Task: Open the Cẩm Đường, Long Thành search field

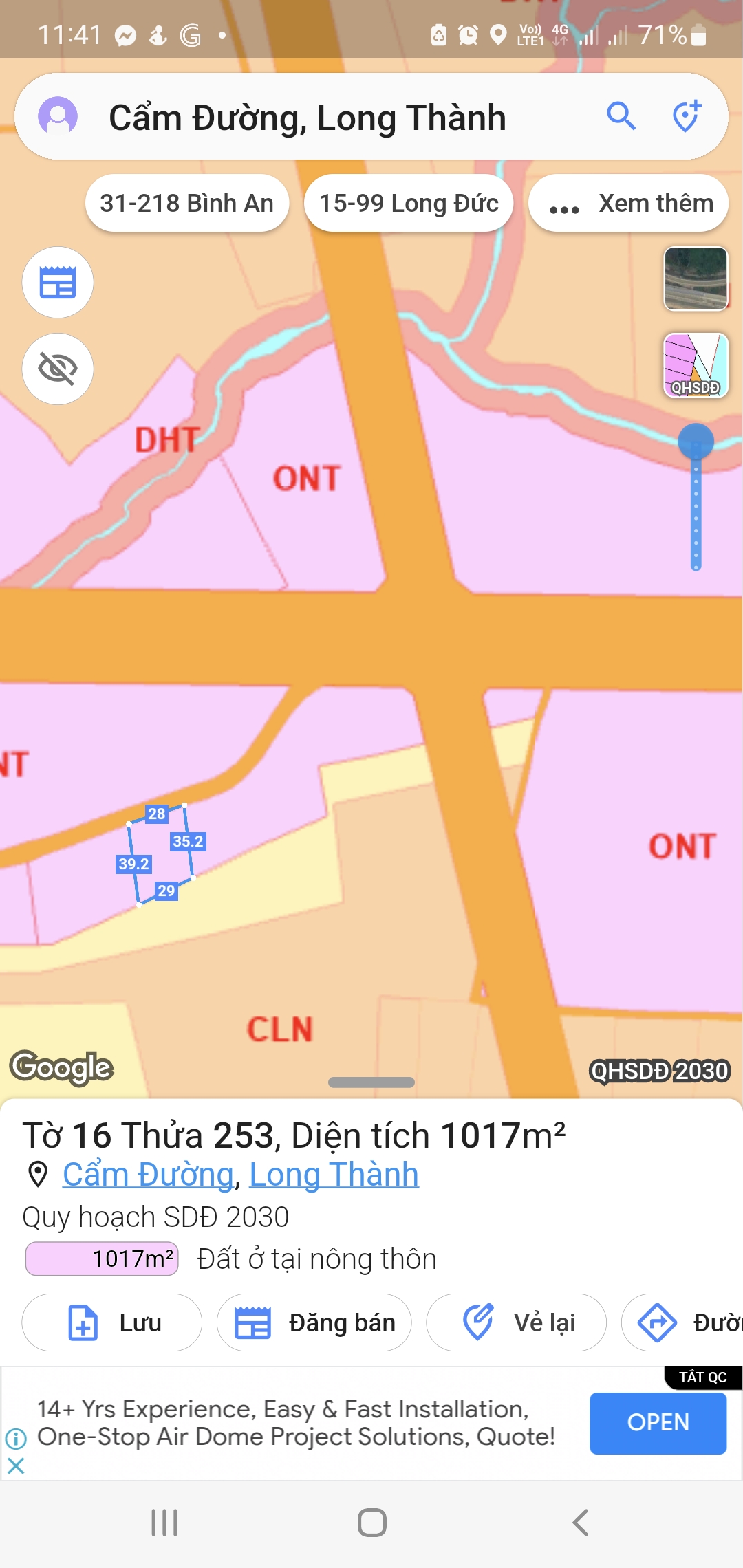Action: point(308,118)
